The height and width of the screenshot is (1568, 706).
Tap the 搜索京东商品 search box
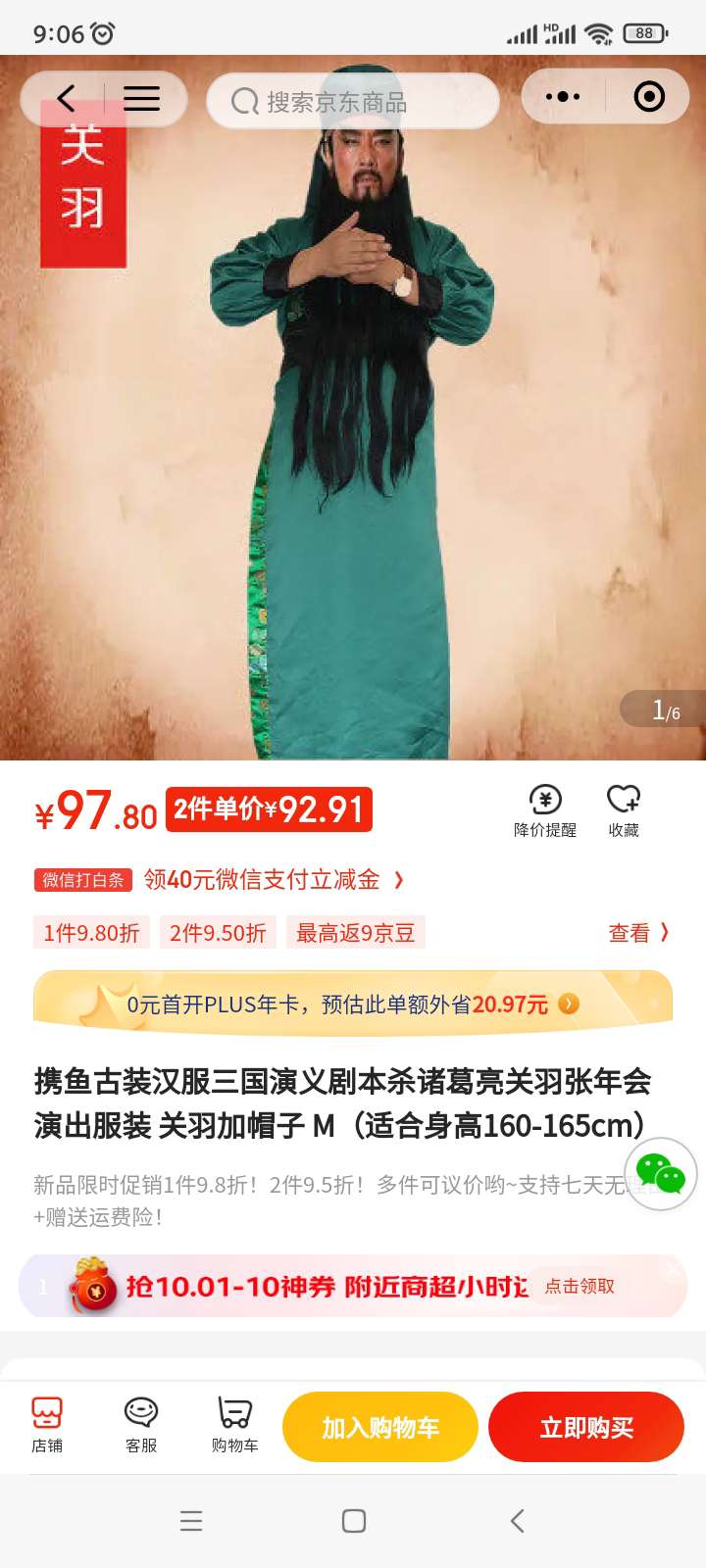353,101
